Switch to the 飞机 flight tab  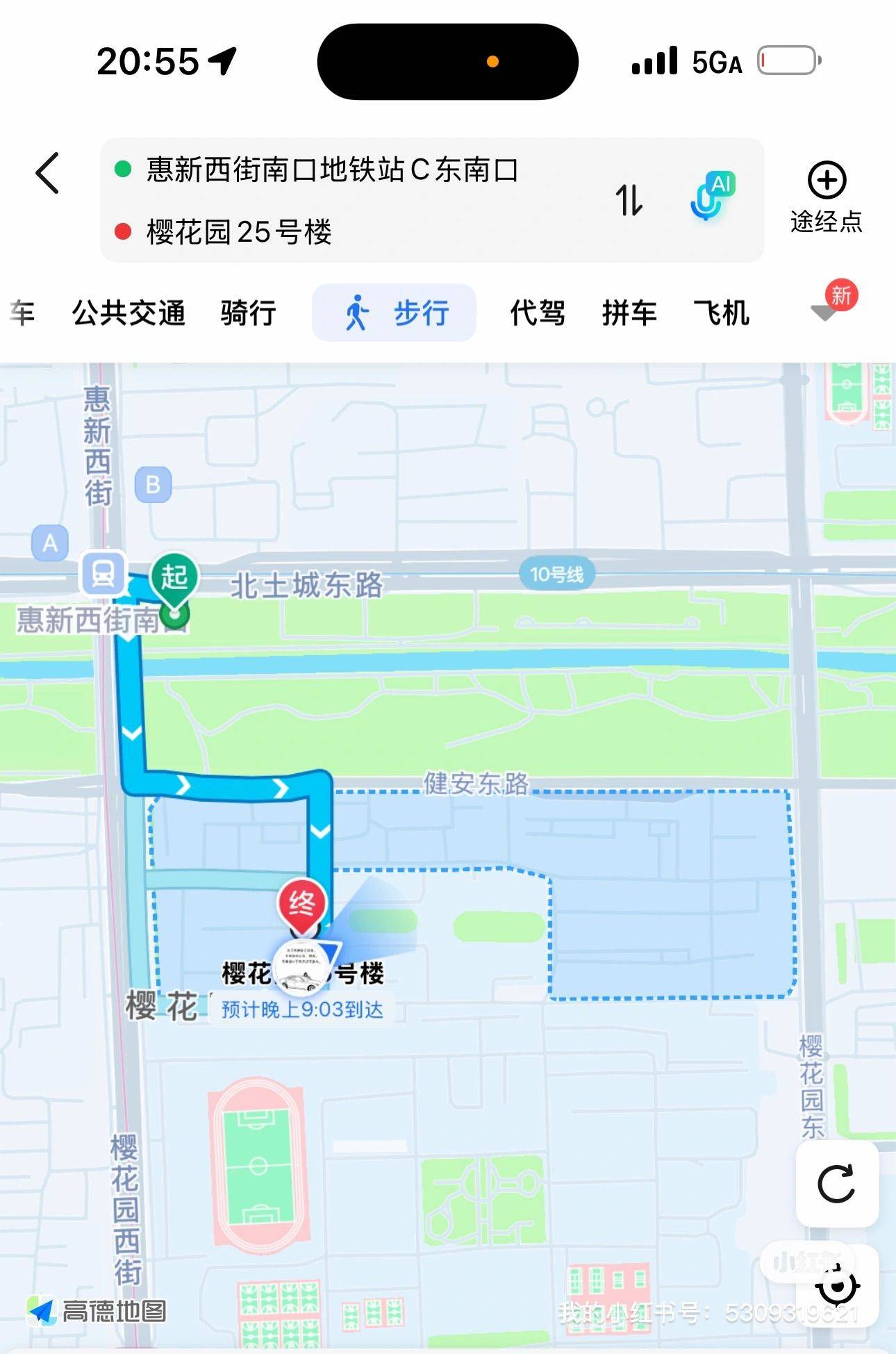pyautogui.click(x=721, y=313)
